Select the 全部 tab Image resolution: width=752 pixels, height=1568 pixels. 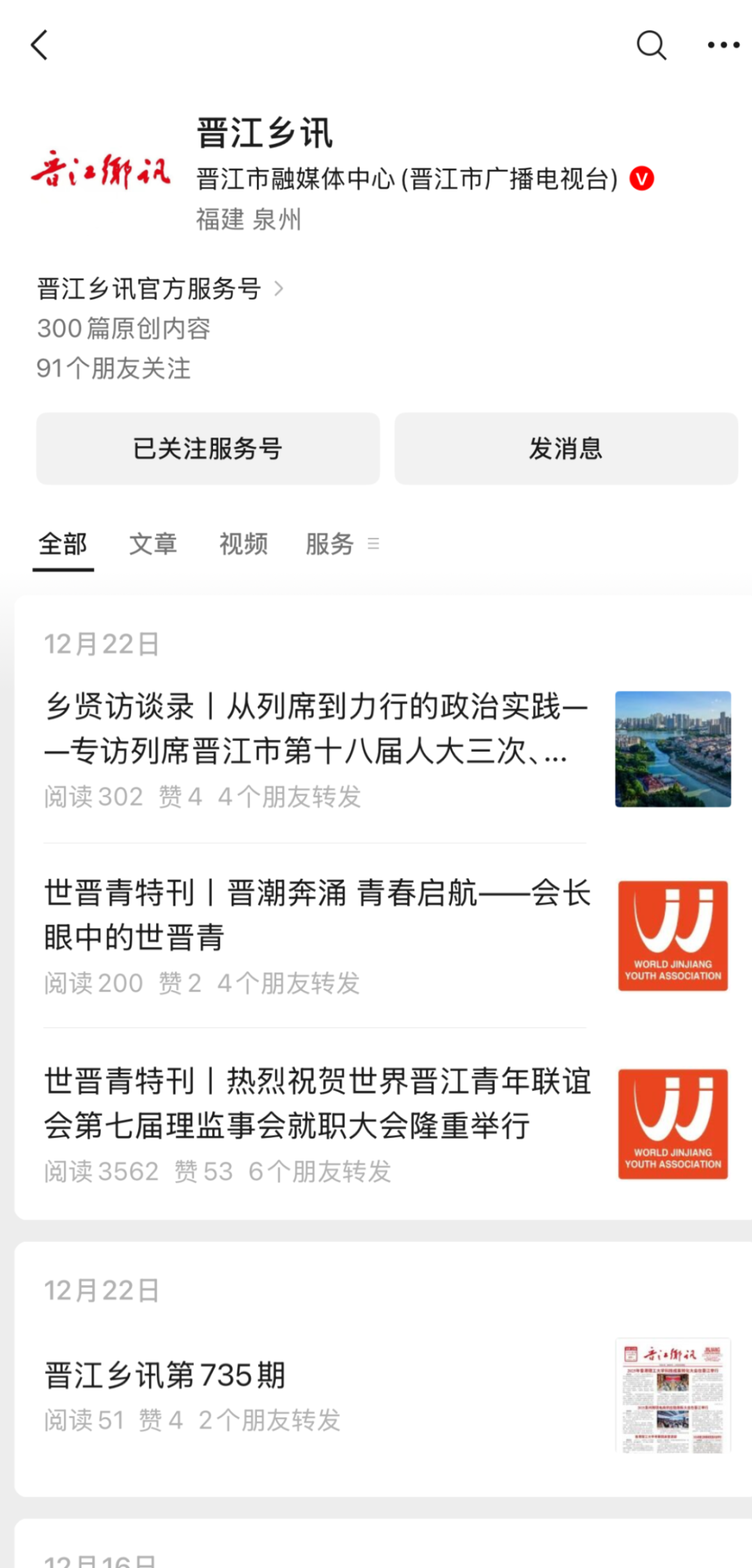(x=63, y=544)
